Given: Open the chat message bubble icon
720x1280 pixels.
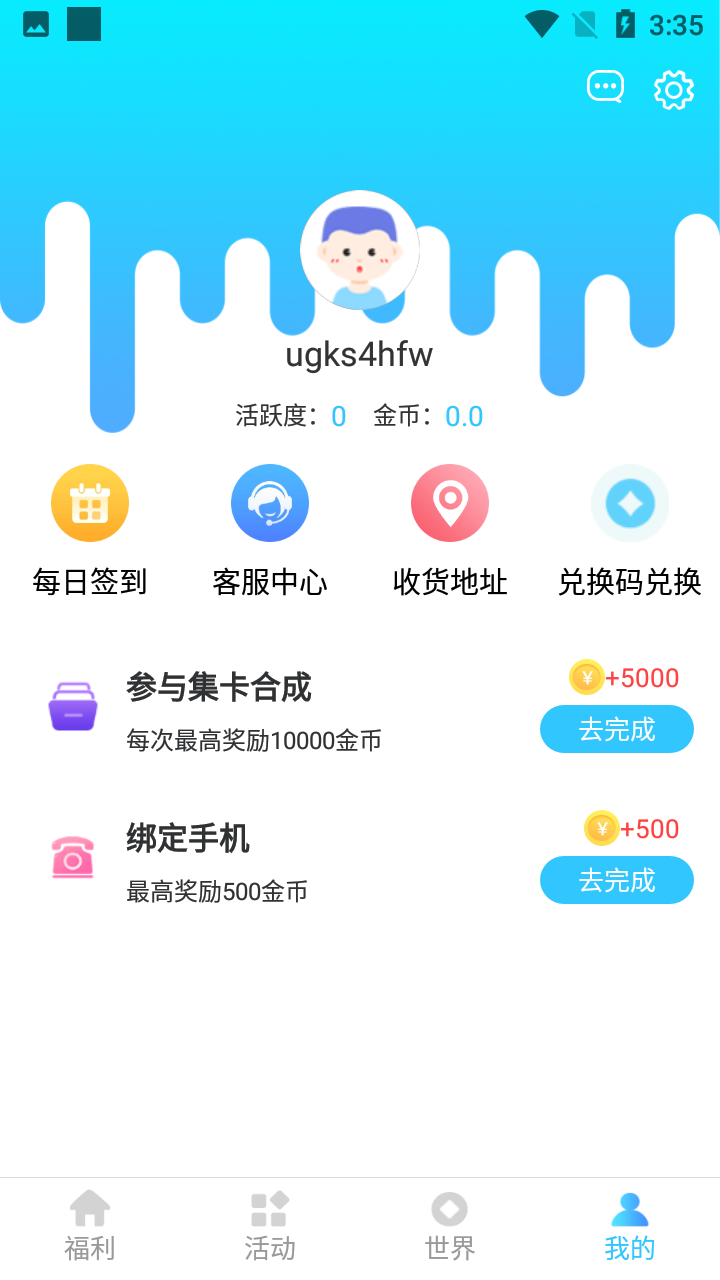Looking at the screenshot, I should click(604, 86).
